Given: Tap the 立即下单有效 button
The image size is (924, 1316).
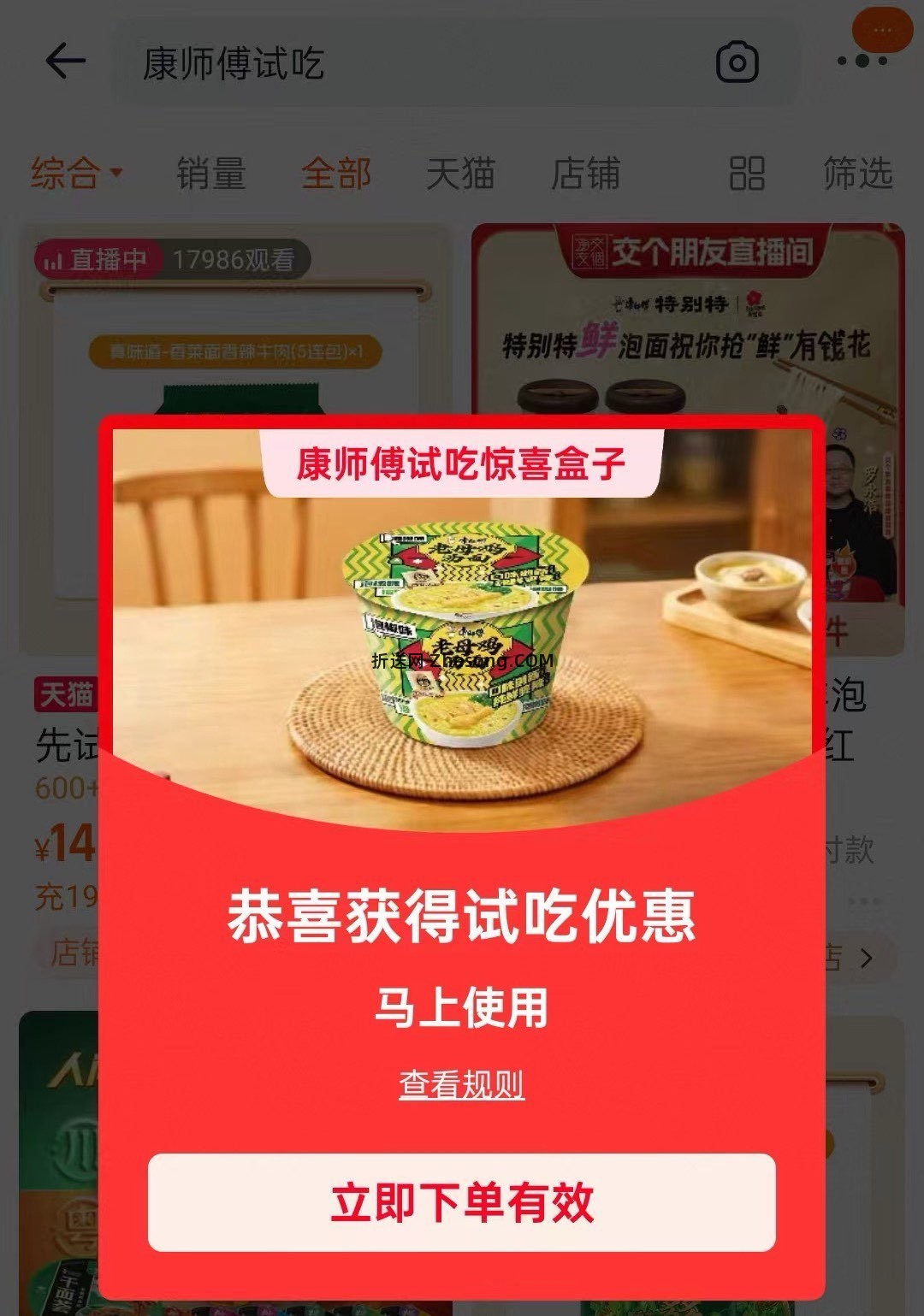Looking at the screenshot, I should 462,1202.
